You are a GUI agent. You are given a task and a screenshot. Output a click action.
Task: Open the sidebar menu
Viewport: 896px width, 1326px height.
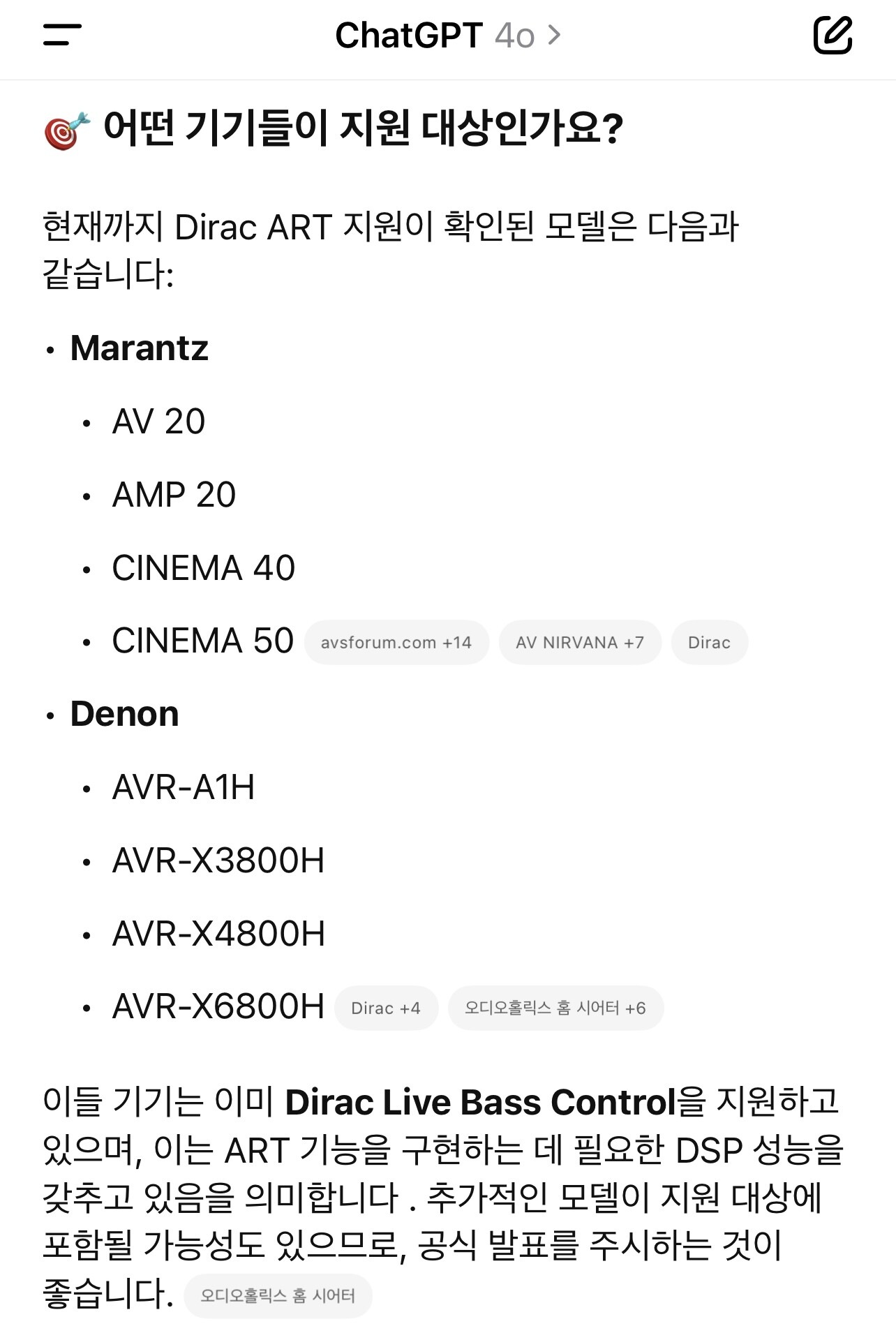click(x=62, y=35)
